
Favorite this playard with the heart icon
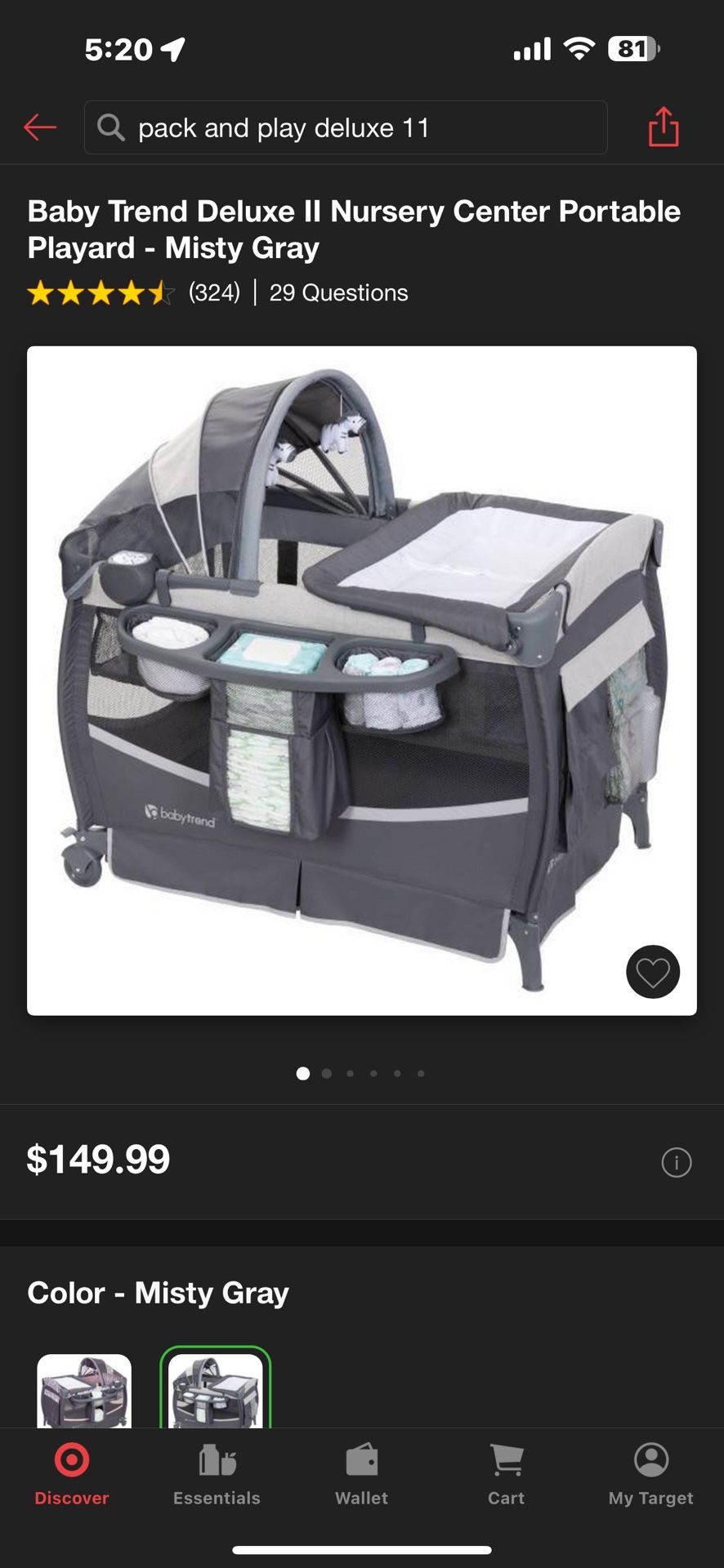pyautogui.click(x=652, y=972)
